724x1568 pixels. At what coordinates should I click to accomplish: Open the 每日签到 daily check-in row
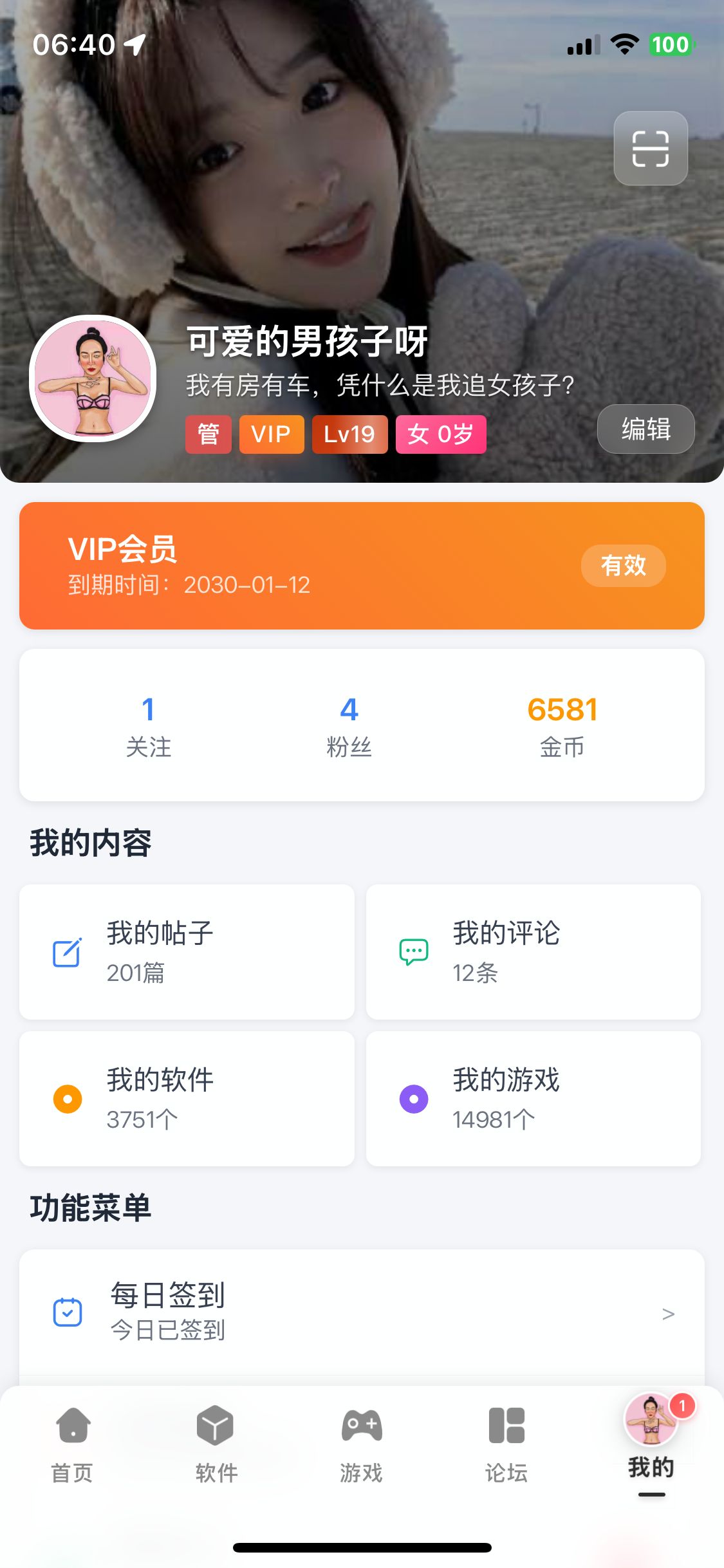[x=362, y=1312]
